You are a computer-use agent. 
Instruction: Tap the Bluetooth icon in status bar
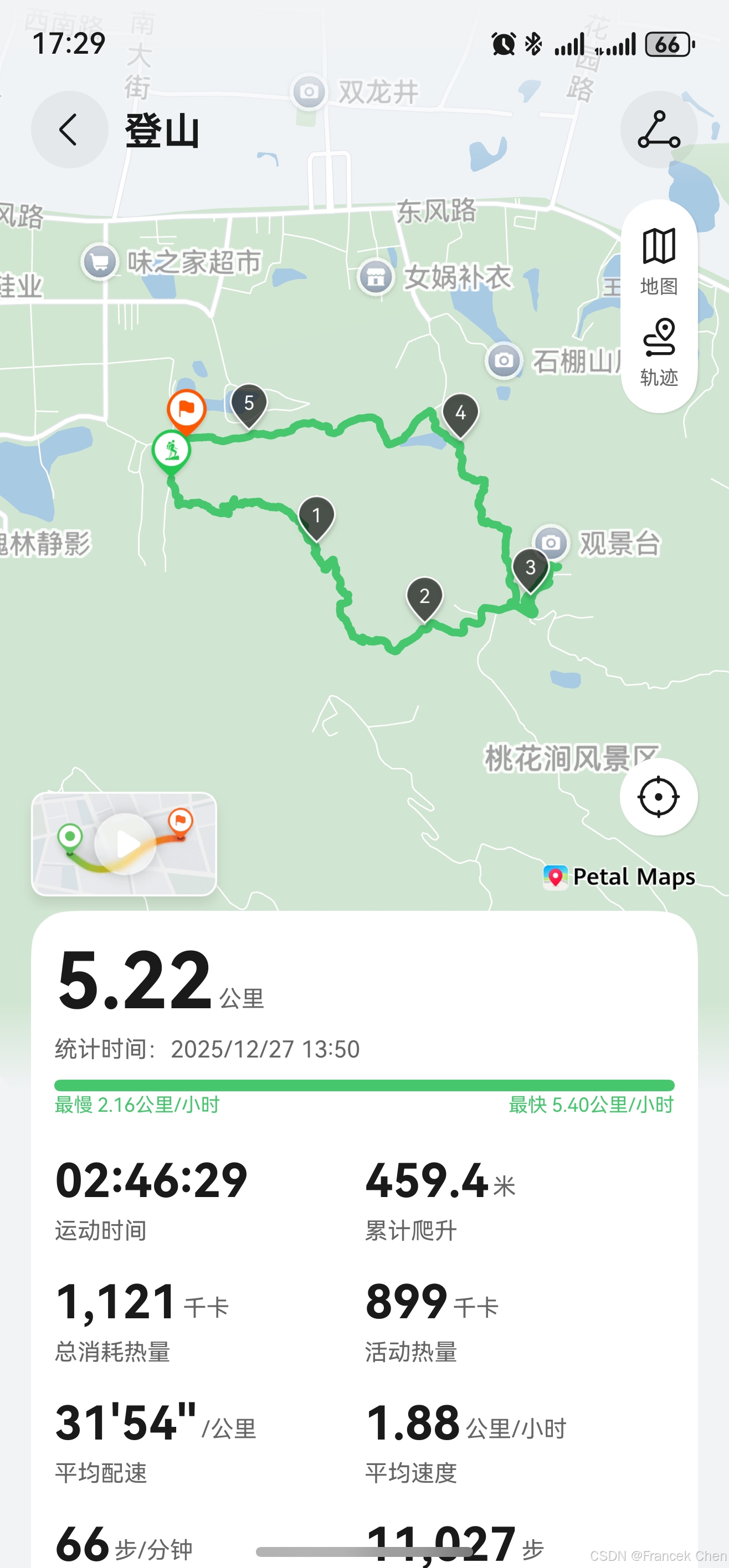tap(532, 43)
